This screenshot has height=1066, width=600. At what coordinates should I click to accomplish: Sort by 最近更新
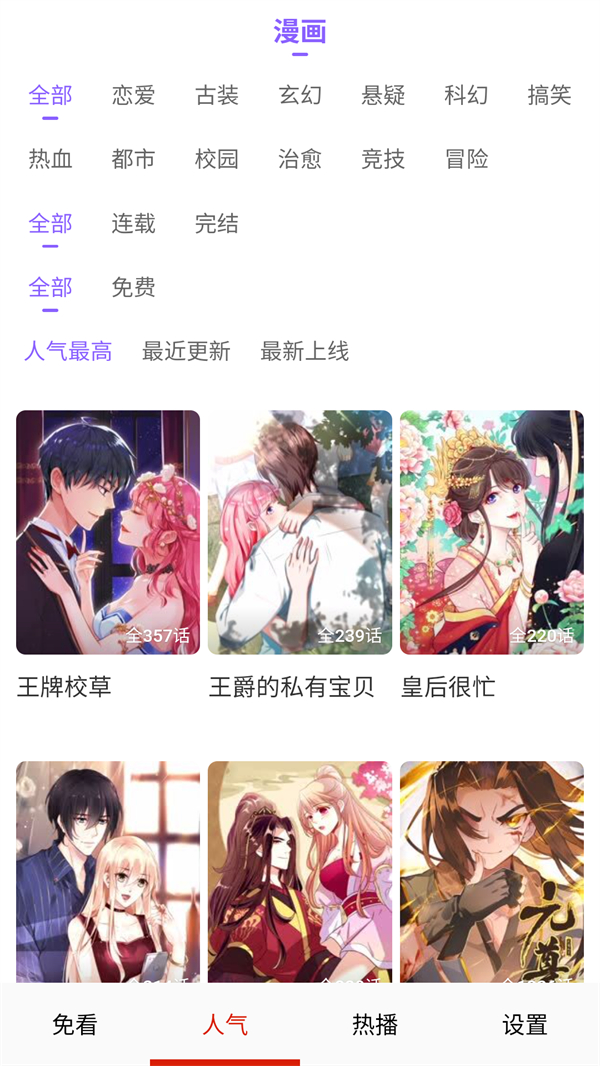pos(186,351)
